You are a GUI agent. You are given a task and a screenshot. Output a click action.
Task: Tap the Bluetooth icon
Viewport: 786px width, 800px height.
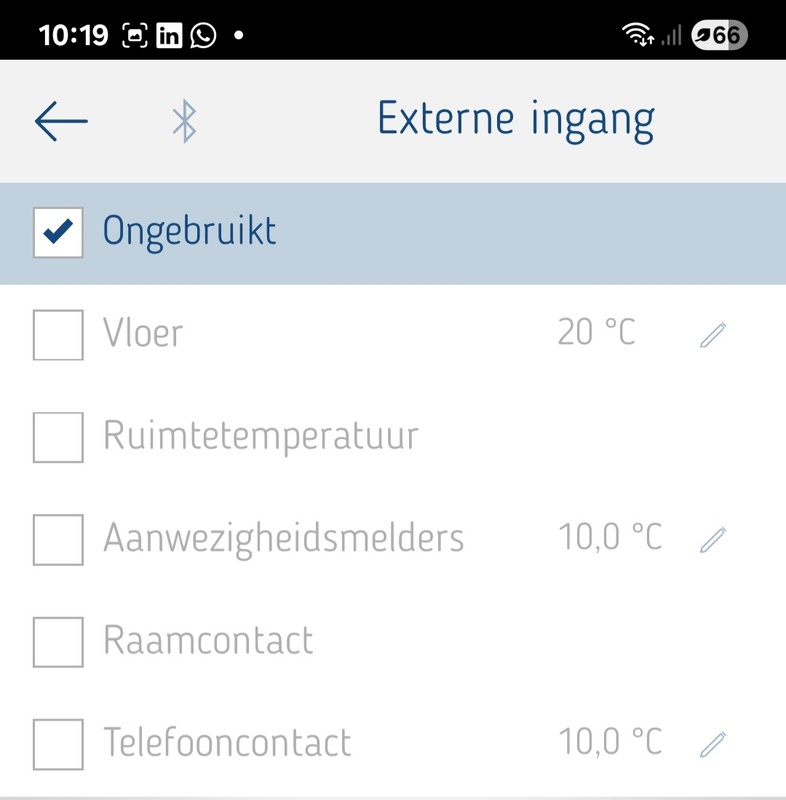182,118
